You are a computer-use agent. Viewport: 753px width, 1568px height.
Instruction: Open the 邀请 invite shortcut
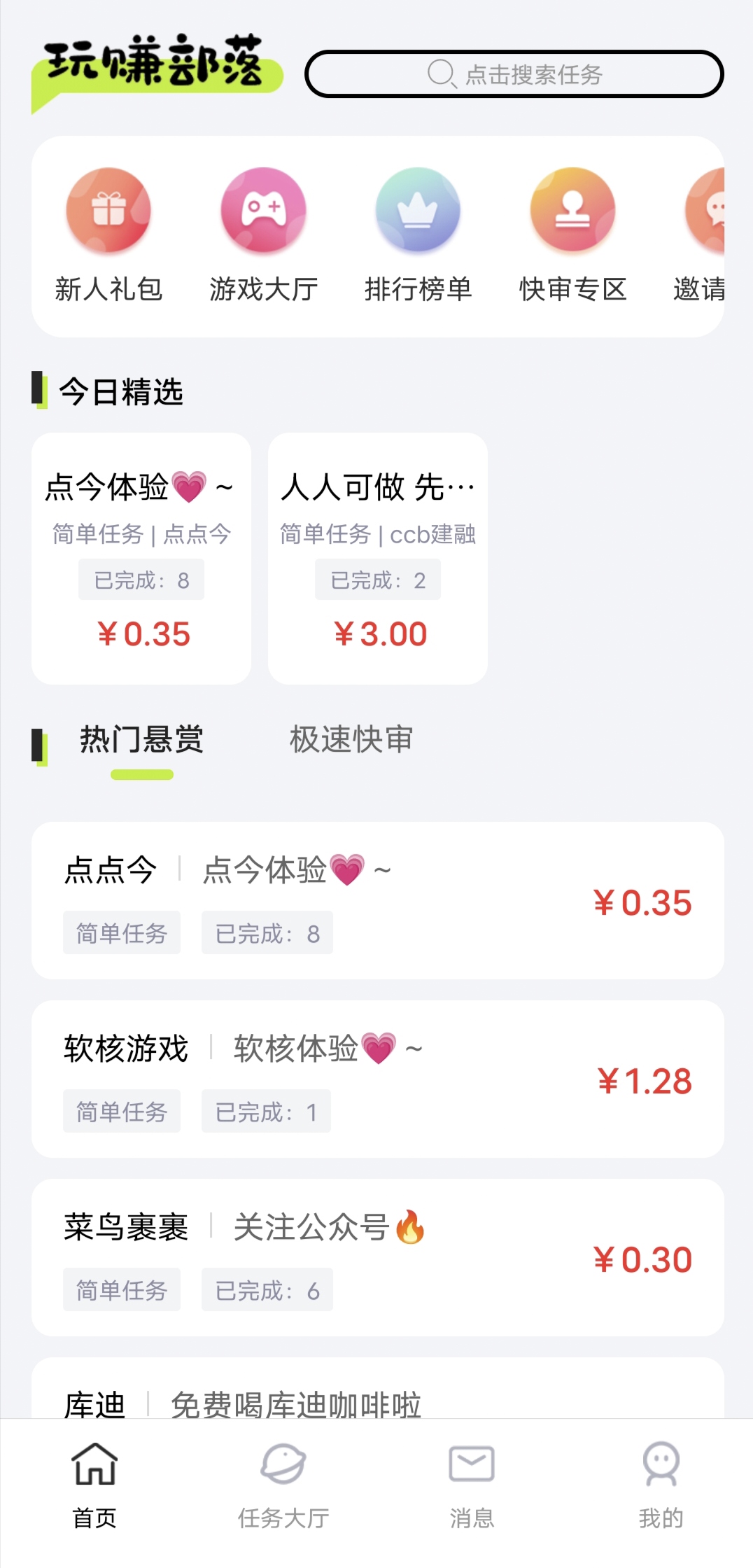pos(700,234)
